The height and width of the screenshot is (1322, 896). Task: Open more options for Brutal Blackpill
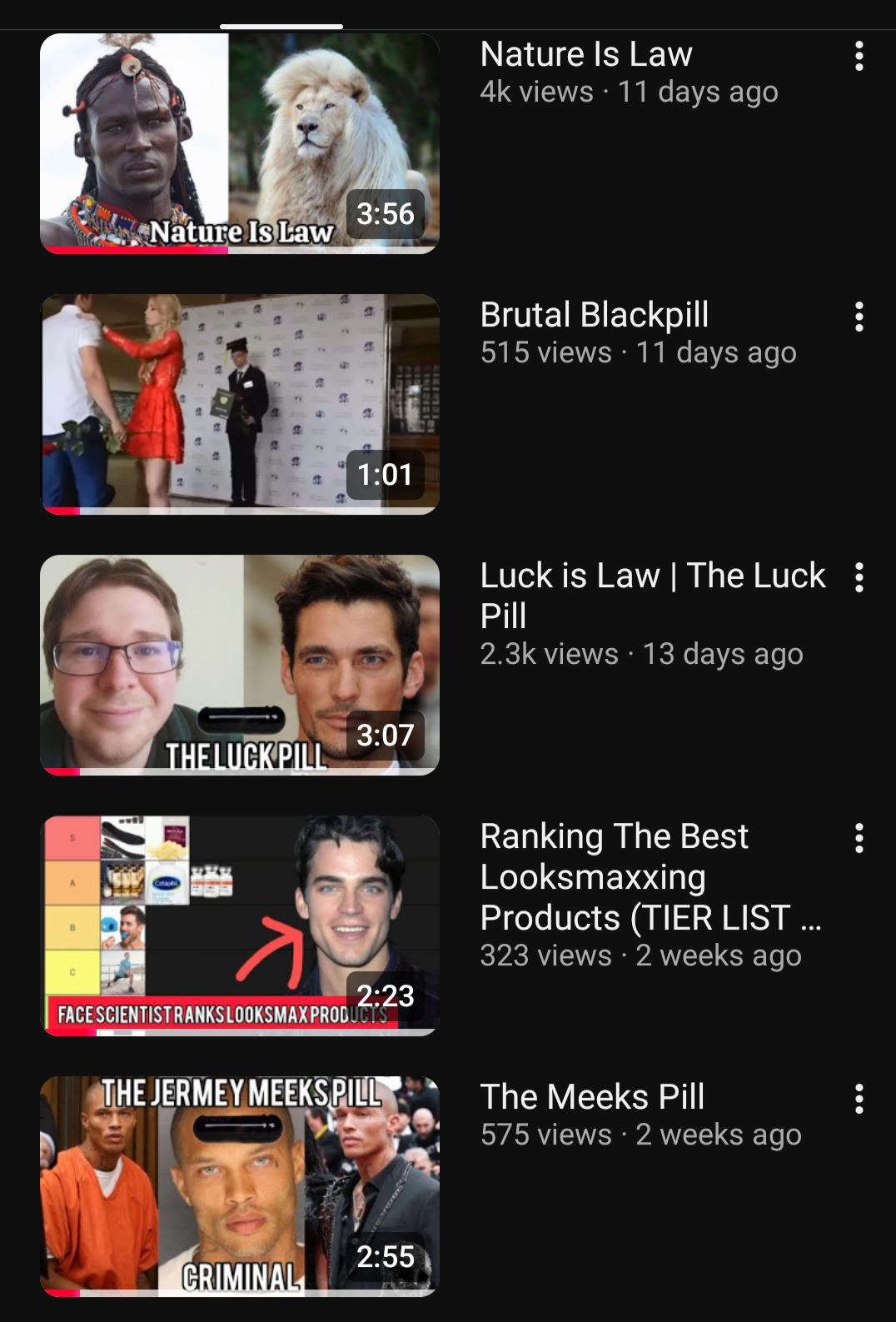[x=859, y=317]
